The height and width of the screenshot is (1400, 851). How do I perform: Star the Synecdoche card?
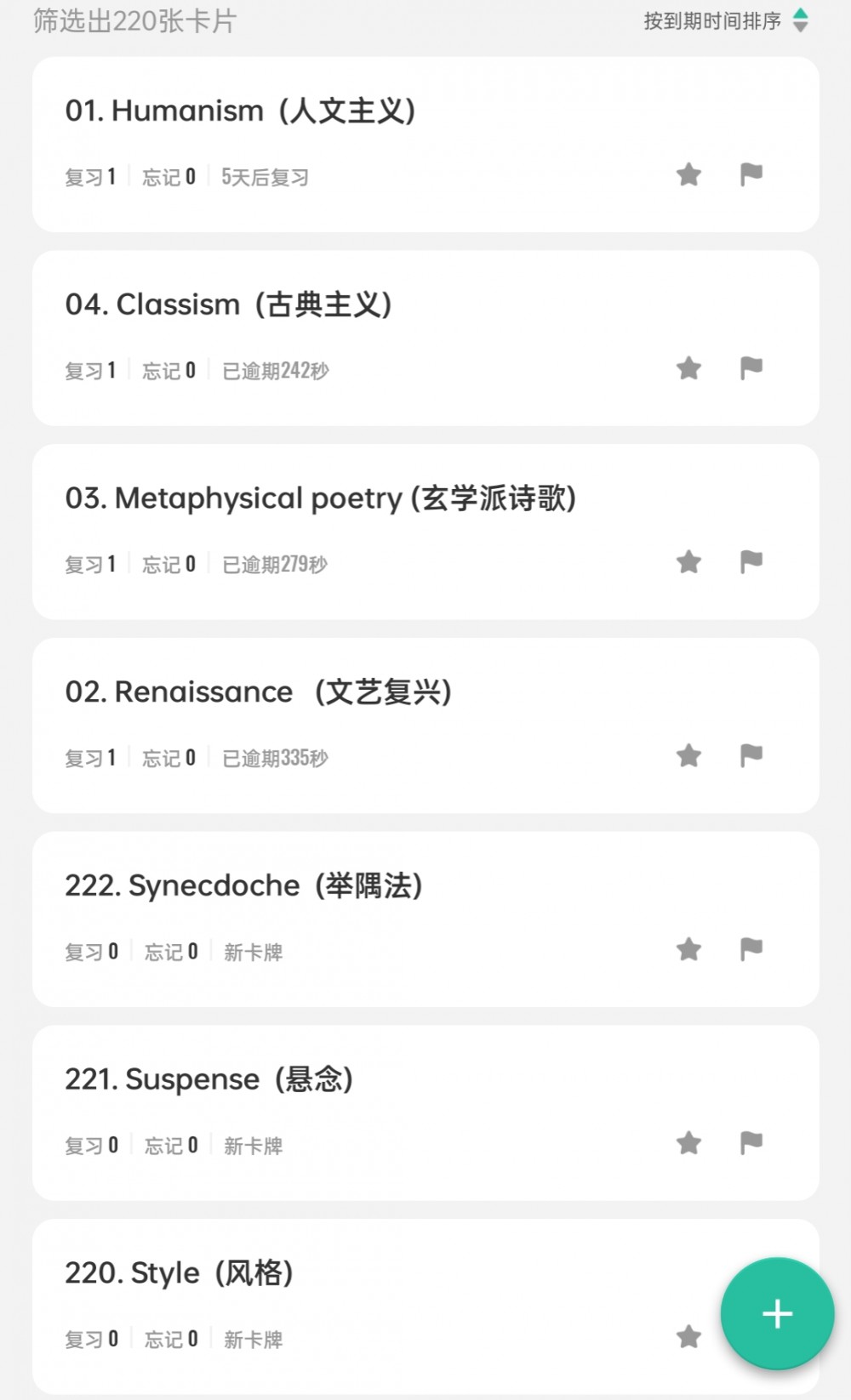point(688,949)
